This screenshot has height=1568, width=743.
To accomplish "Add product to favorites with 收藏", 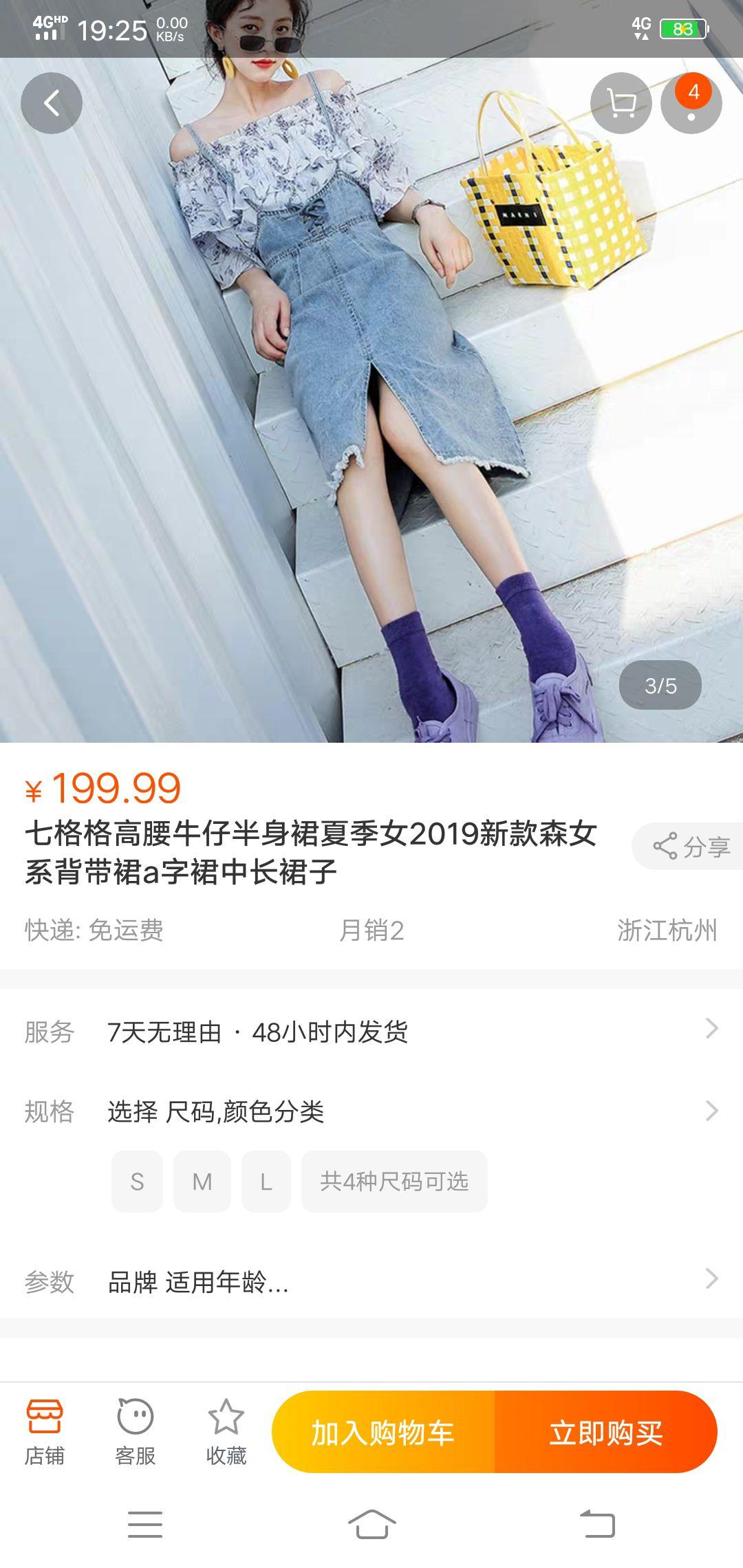I will click(x=226, y=1432).
